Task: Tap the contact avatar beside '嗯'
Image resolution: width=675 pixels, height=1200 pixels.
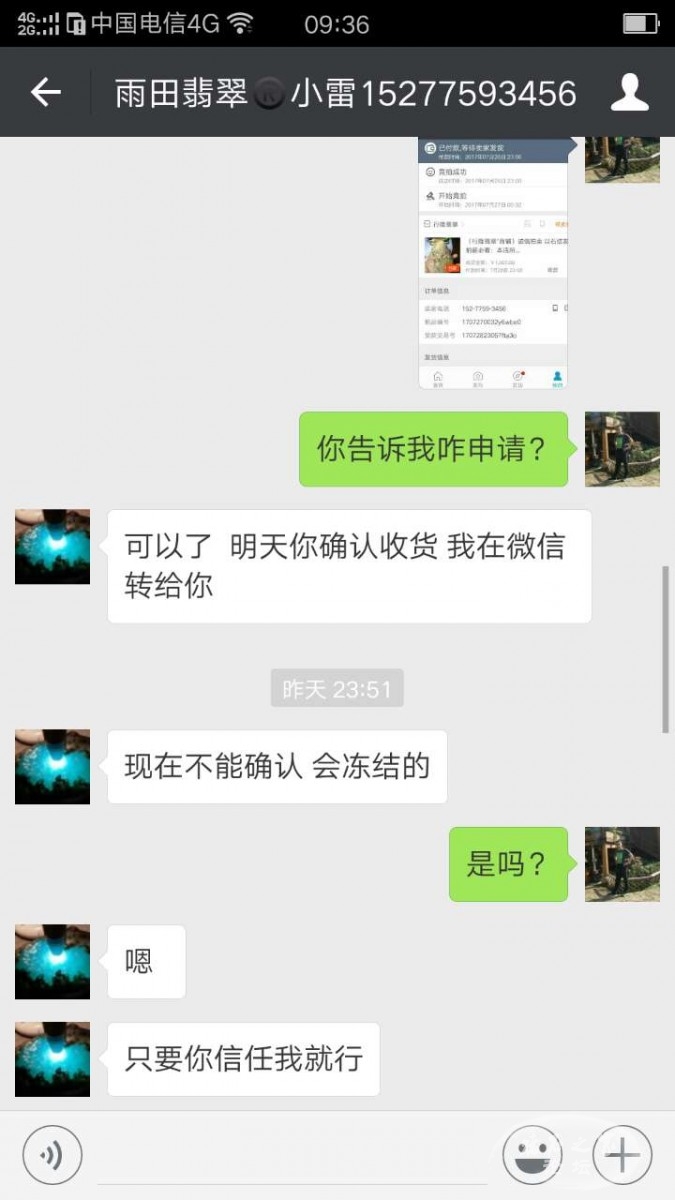Action: [x=52, y=962]
